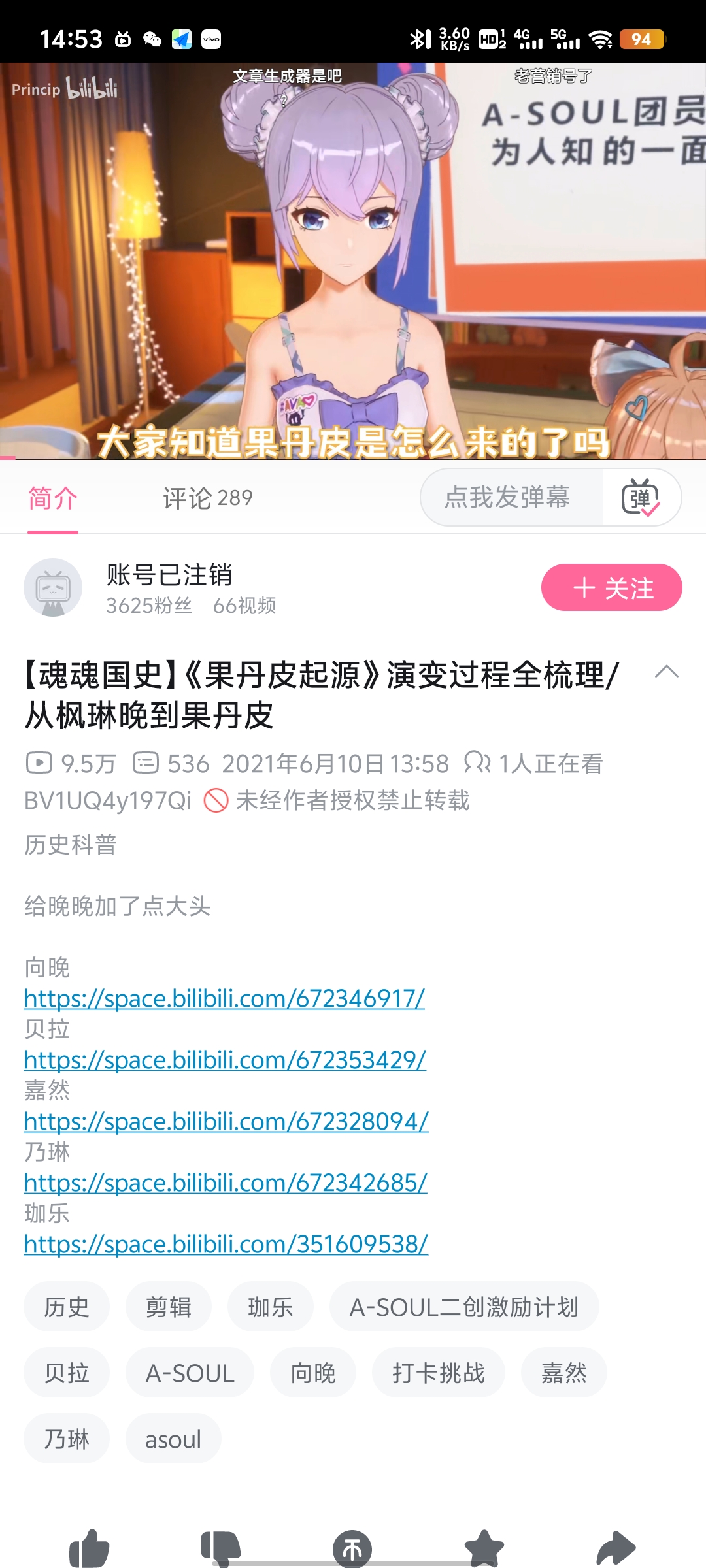Like this video with thumbs up
Image resolution: width=706 pixels, height=1568 pixels.
pyautogui.click(x=90, y=1548)
